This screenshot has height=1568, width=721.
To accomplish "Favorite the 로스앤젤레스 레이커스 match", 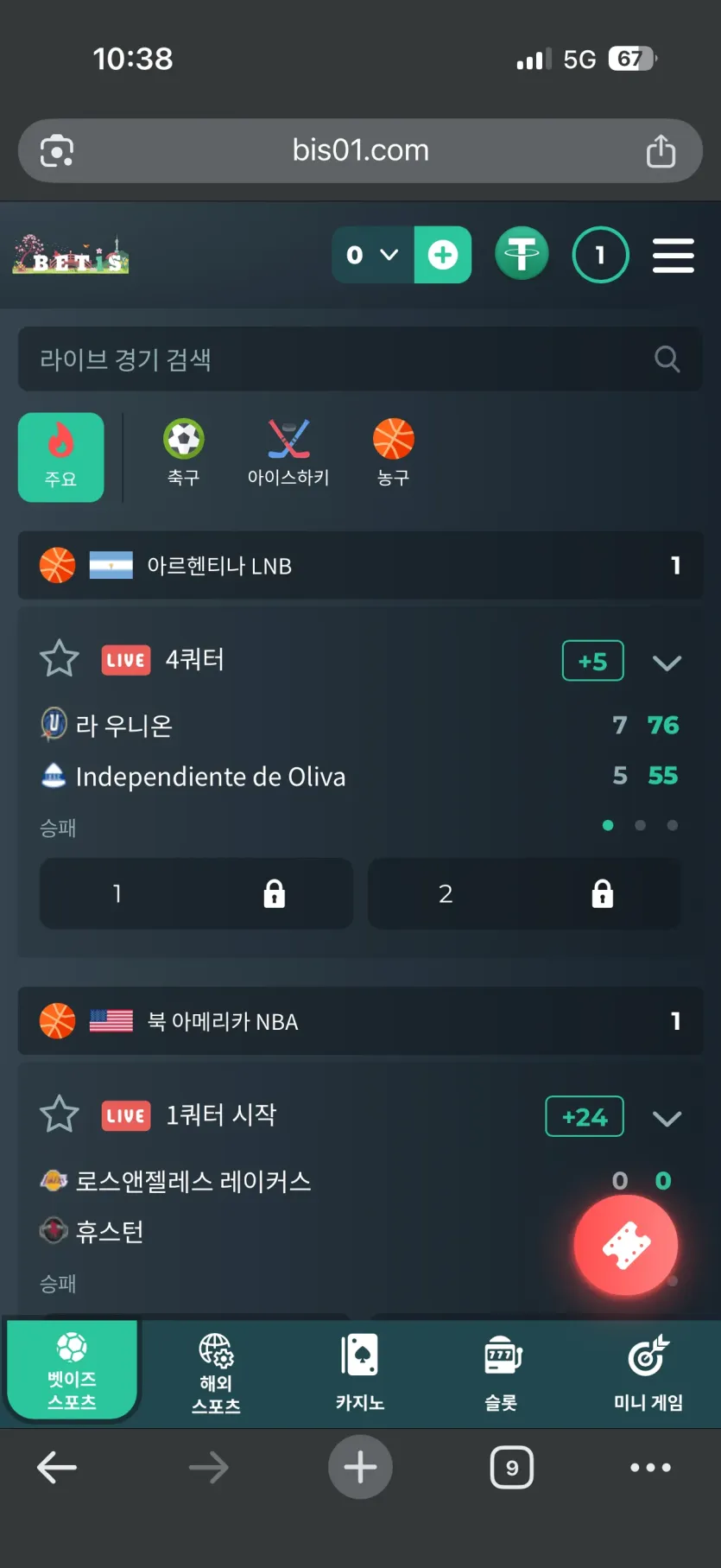I will point(60,1114).
